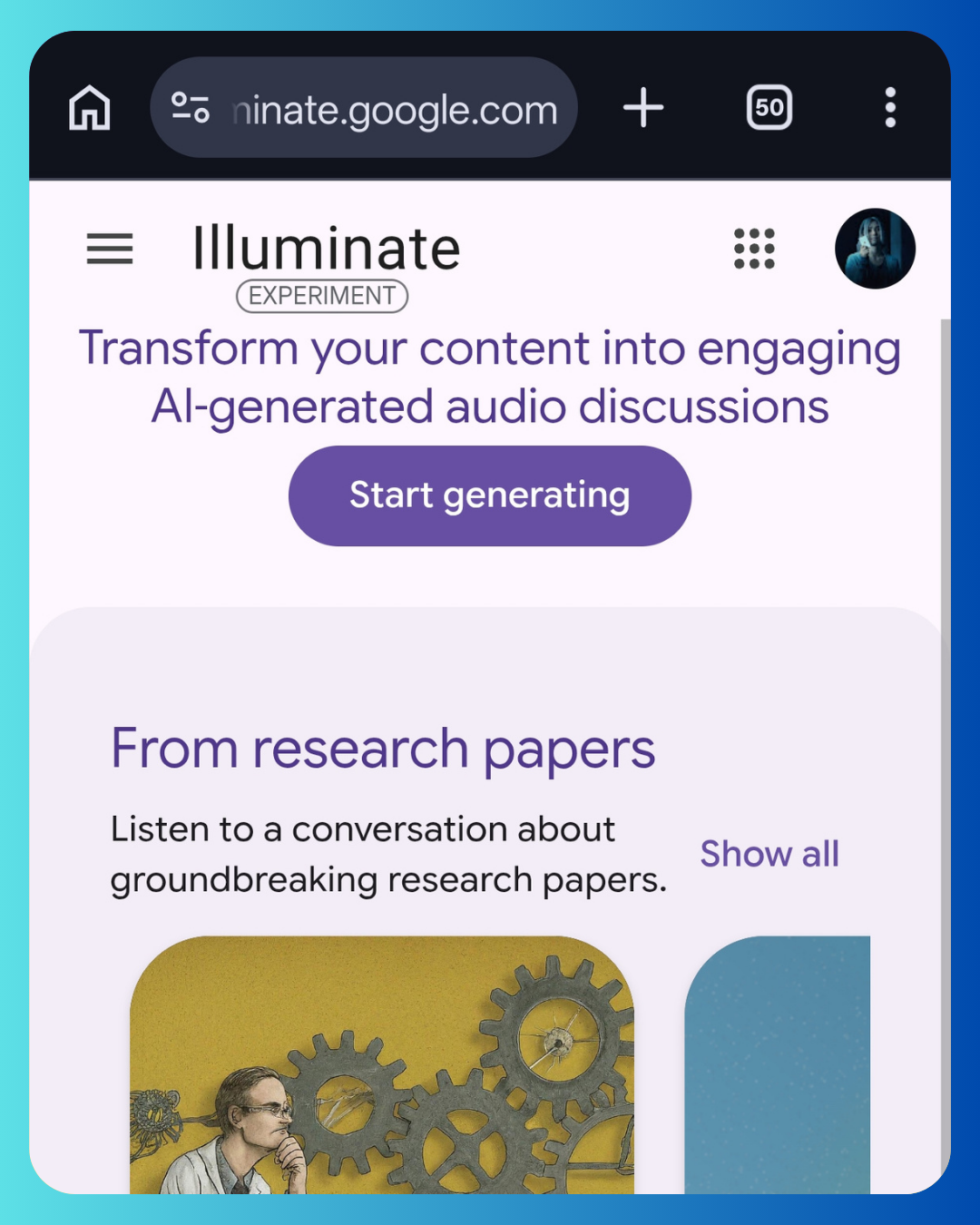
Task: Open the Google apps grid icon
Action: [x=754, y=249]
